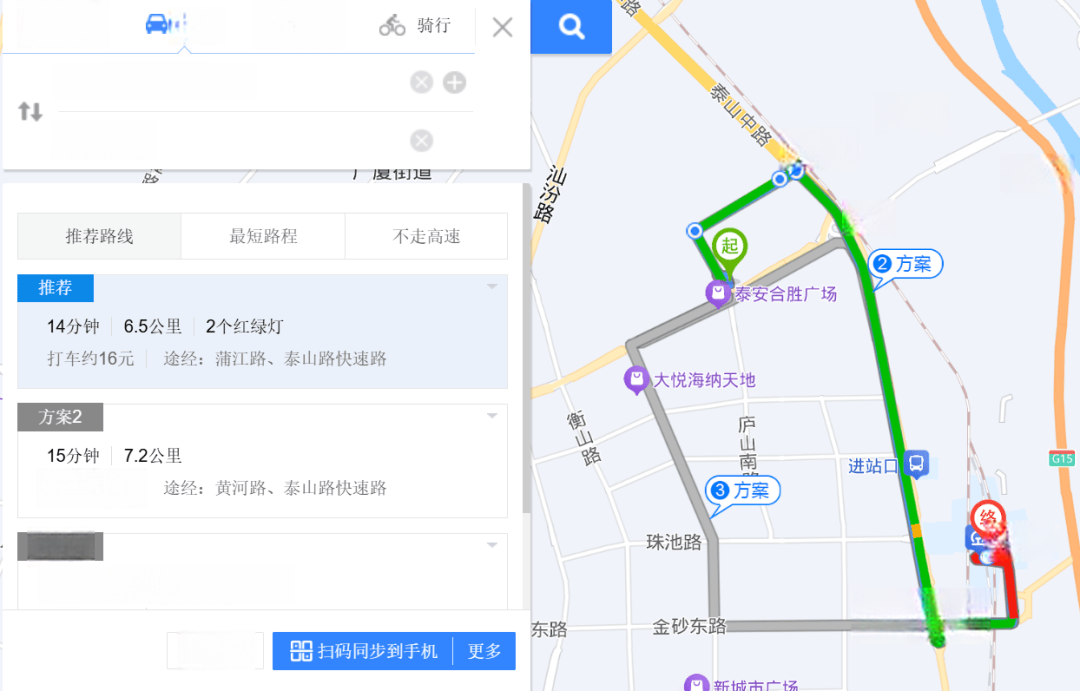The width and height of the screenshot is (1080, 691).
Task: Switch to 最短路程 tab
Action: pos(263,237)
